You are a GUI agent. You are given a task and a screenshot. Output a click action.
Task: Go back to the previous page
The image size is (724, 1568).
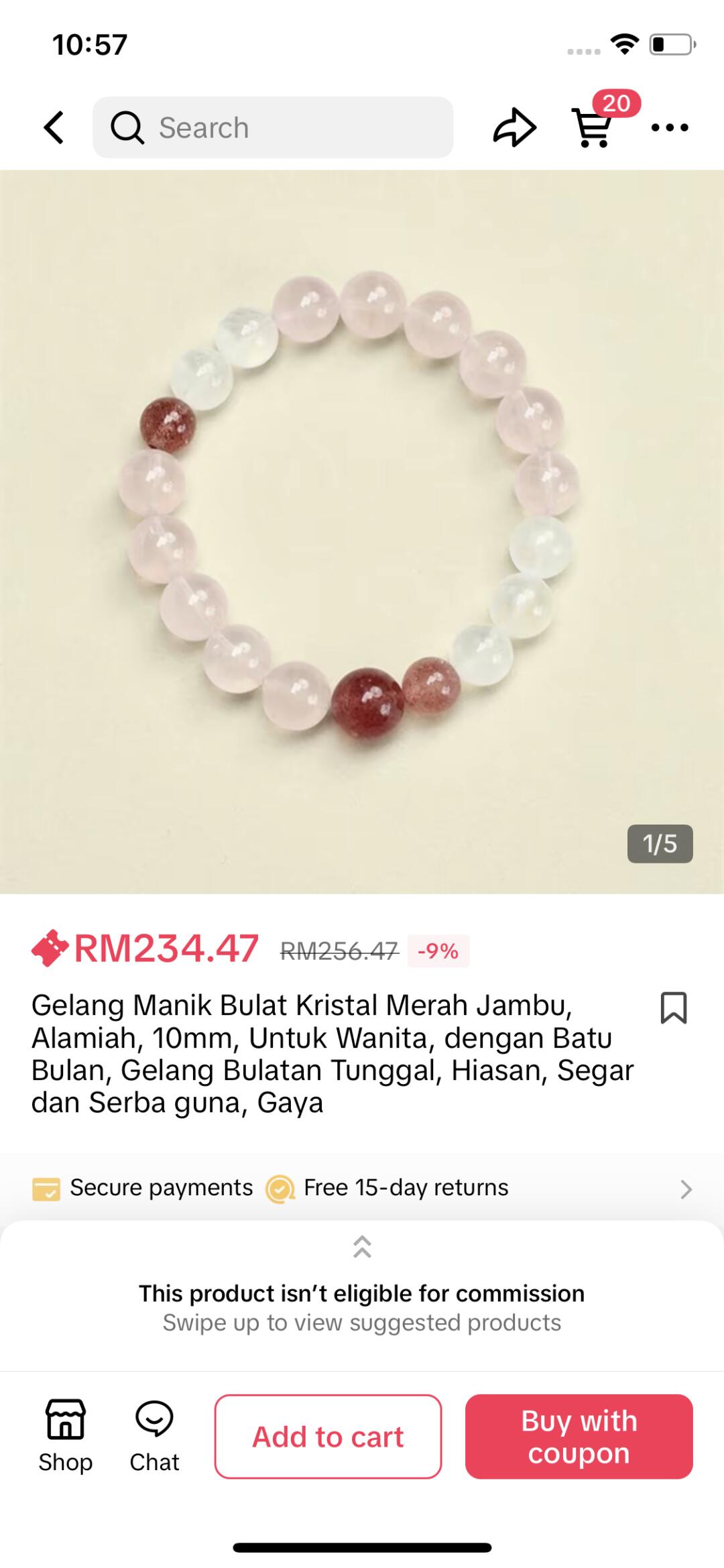tap(54, 127)
